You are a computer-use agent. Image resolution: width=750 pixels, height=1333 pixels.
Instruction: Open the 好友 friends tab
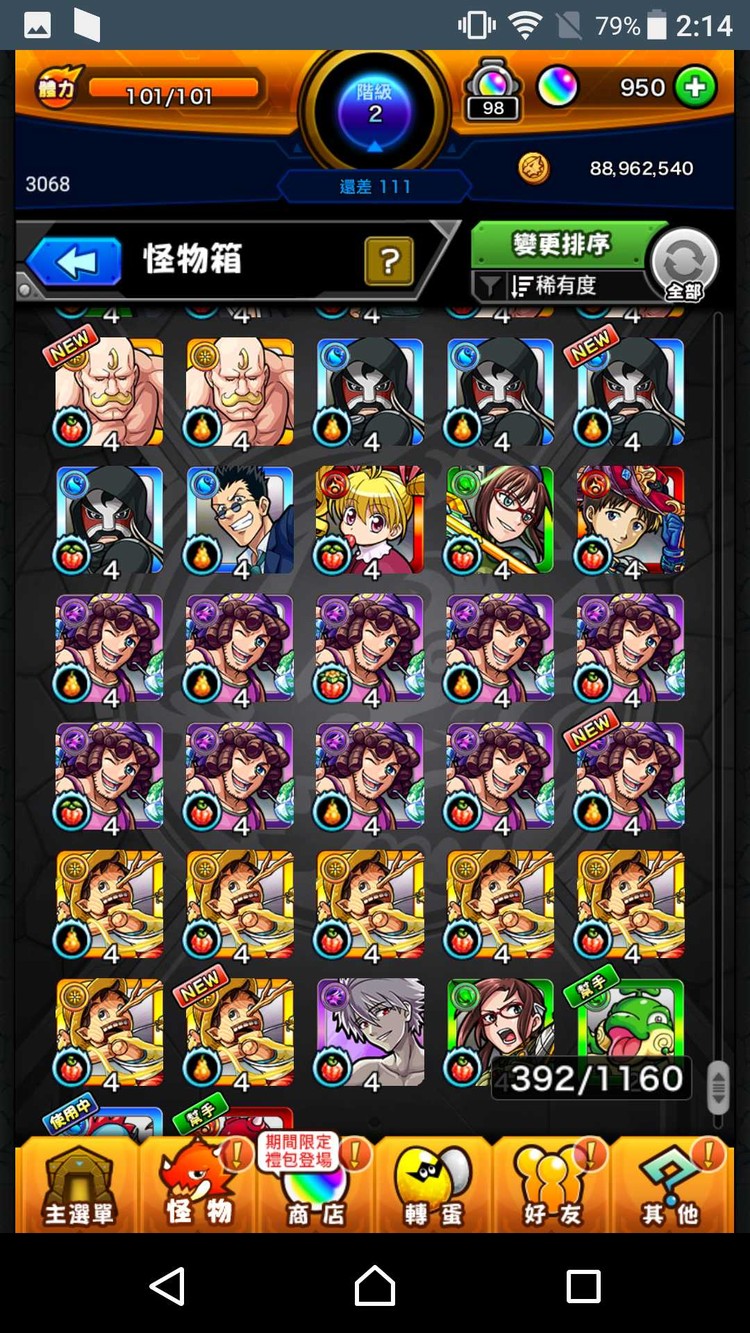pos(551,1185)
